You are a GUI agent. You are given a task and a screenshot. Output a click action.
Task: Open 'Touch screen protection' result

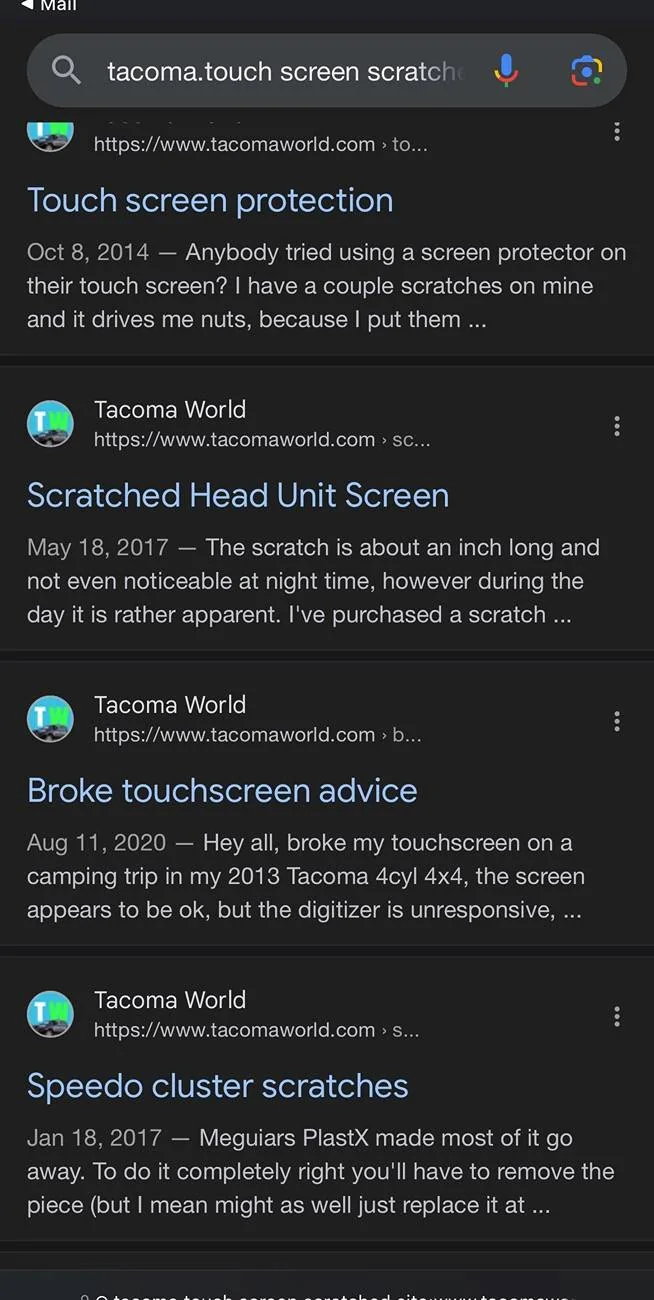pyautogui.click(x=210, y=200)
